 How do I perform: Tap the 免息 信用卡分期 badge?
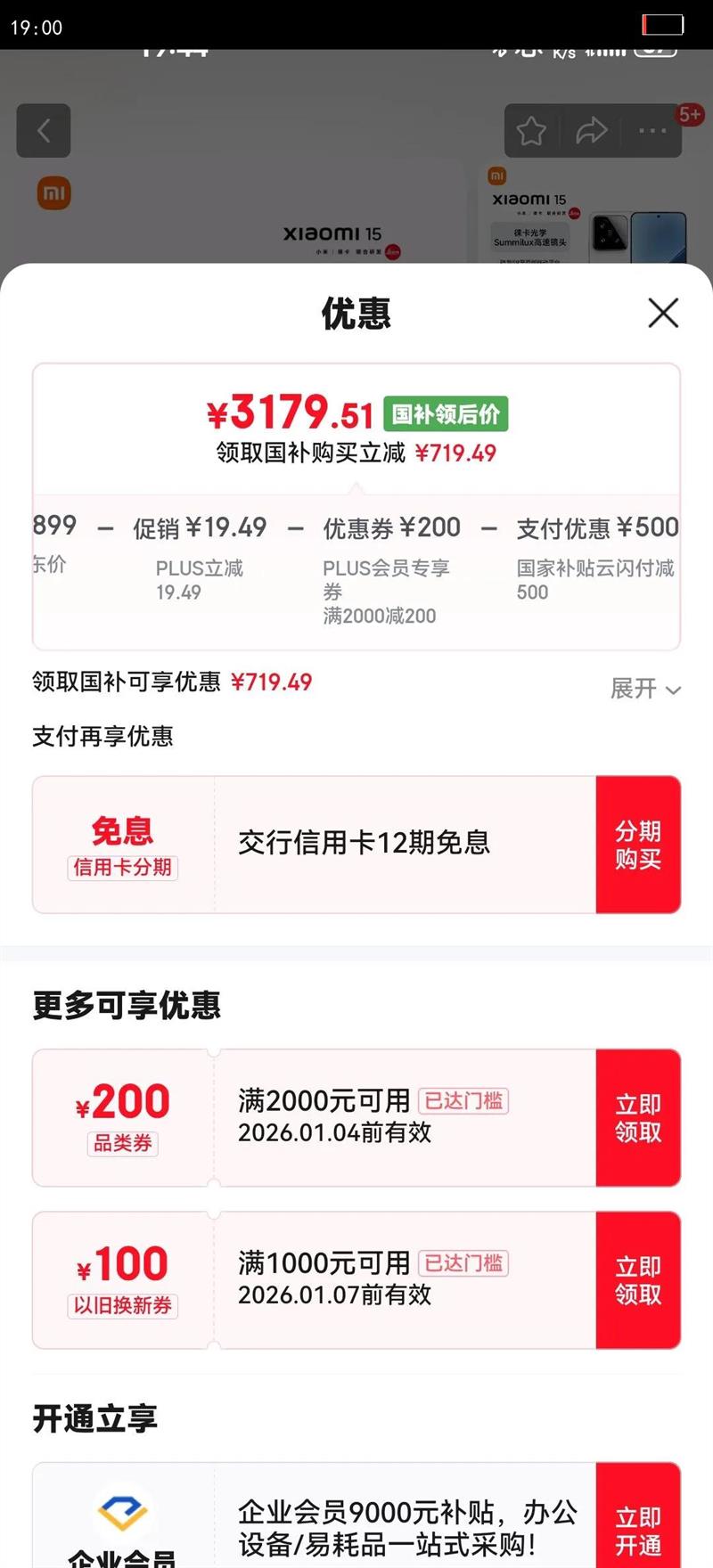(x=123, y=843)
